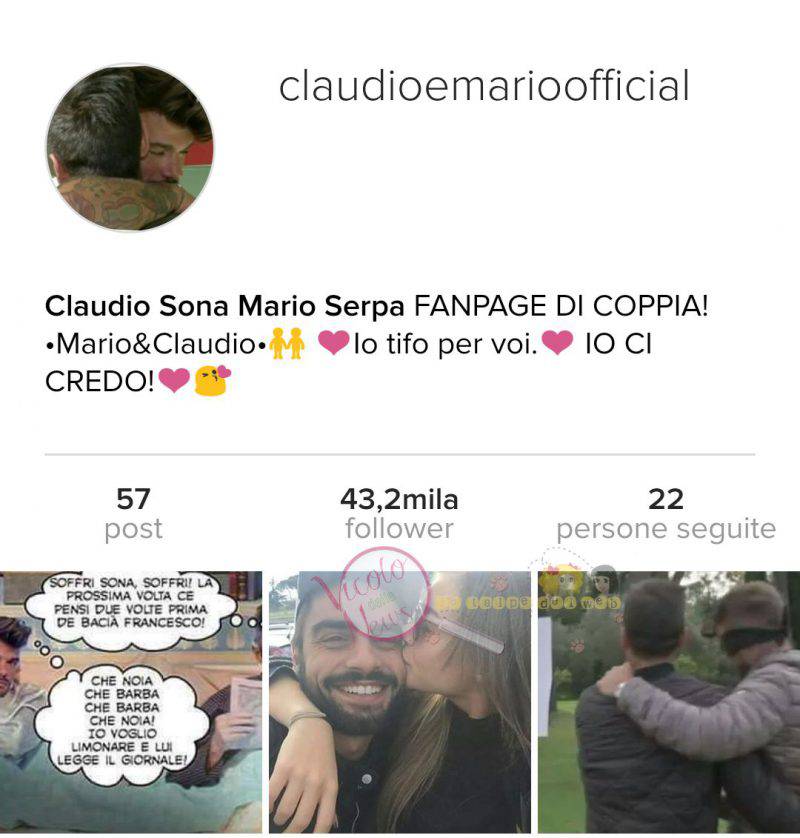The image size is (800, 838).
Task: Open the post showing a kiss on the cheek
Action: point(399,702)
